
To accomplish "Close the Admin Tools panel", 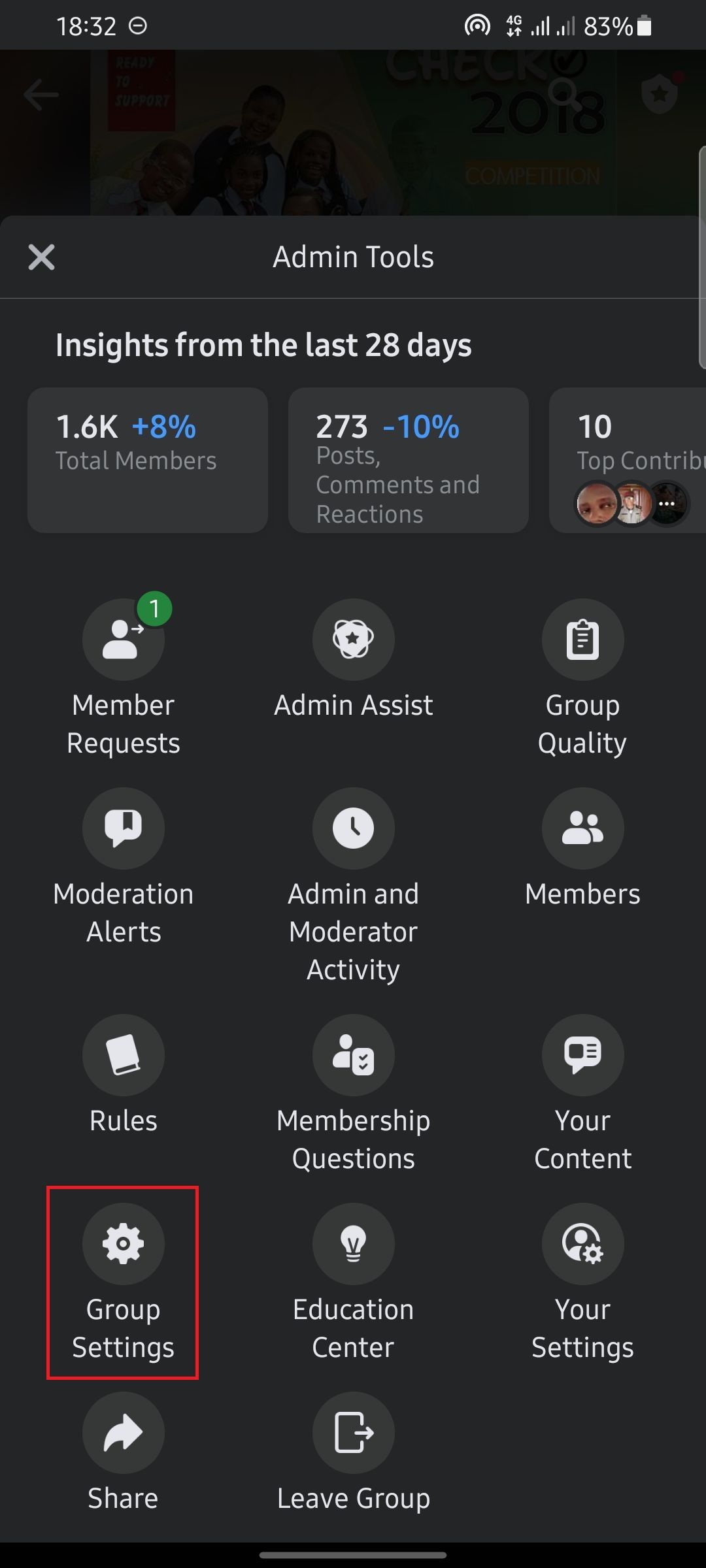I will (41, 257).
